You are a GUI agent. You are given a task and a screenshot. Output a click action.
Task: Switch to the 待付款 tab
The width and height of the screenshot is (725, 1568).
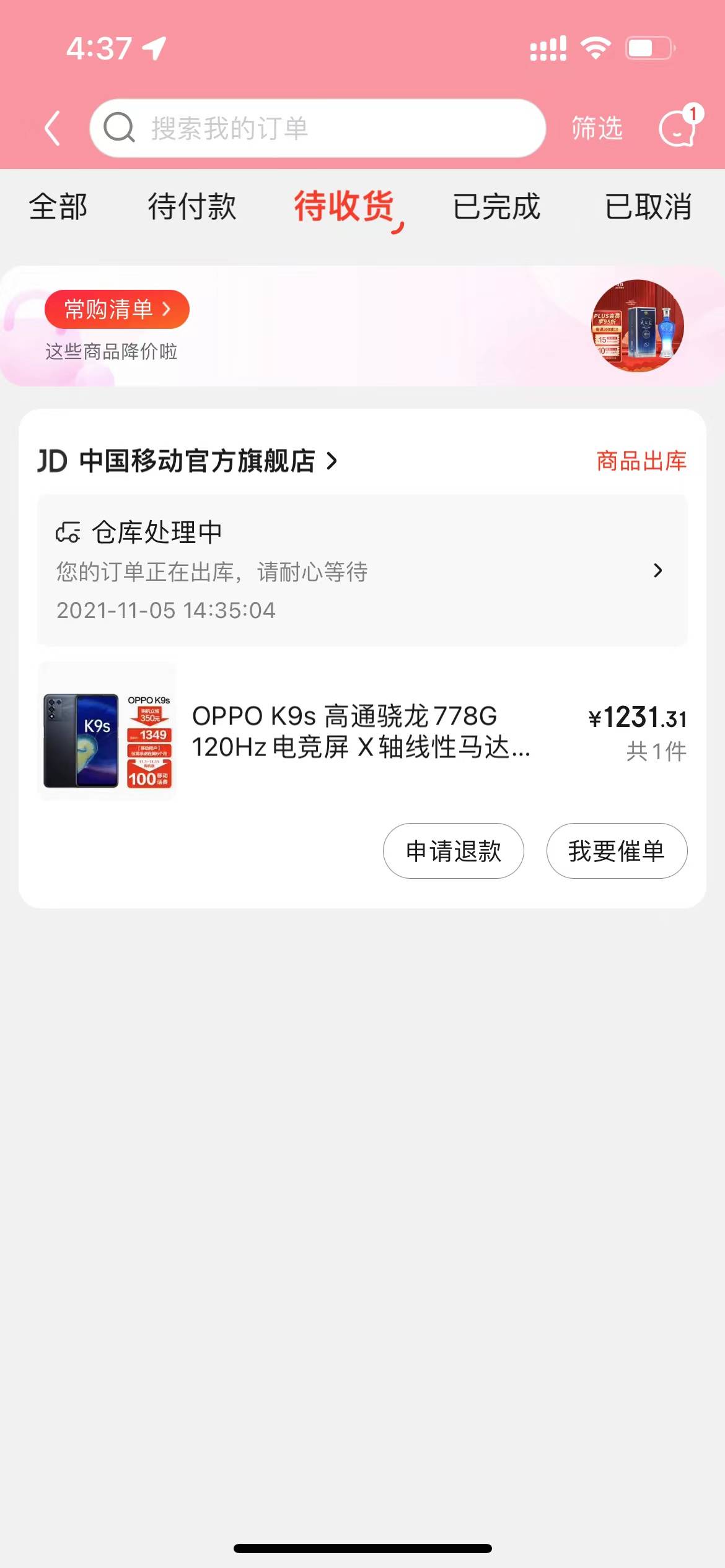pyautogui.click(x=192, y=206)
